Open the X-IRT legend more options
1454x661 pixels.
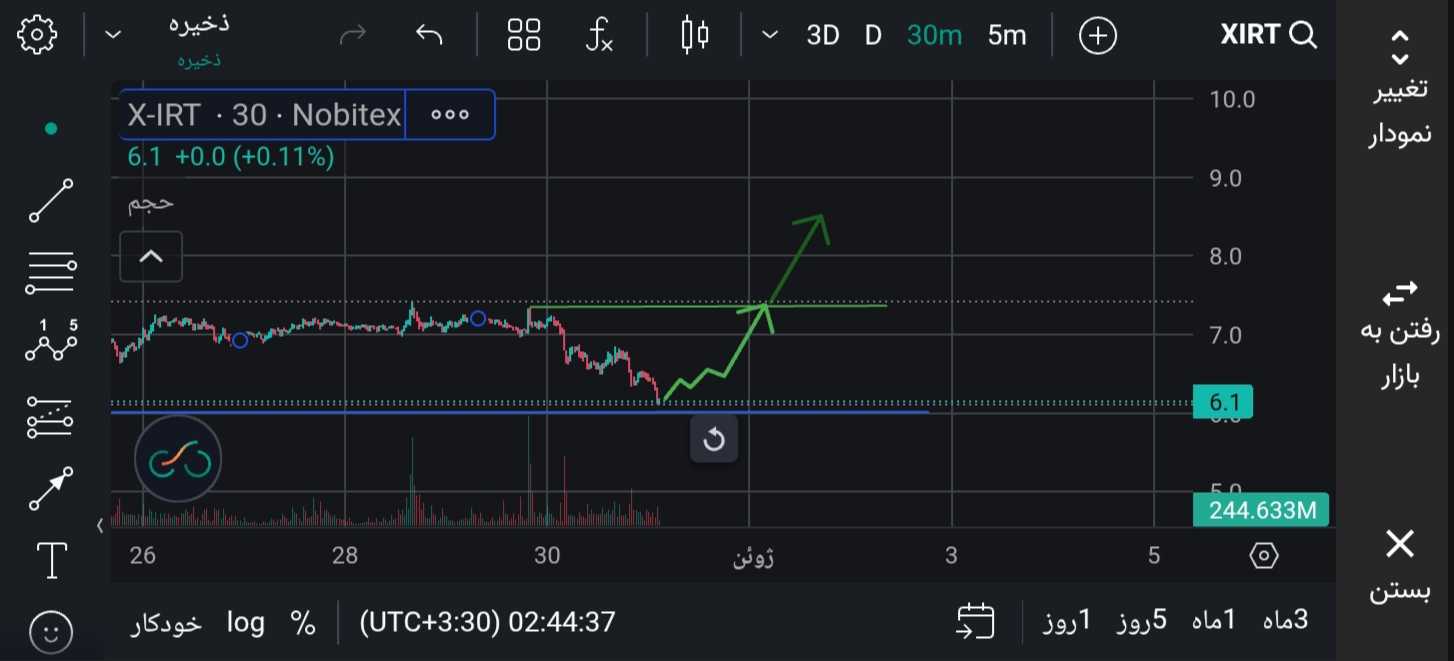click(x=449, y=115)
